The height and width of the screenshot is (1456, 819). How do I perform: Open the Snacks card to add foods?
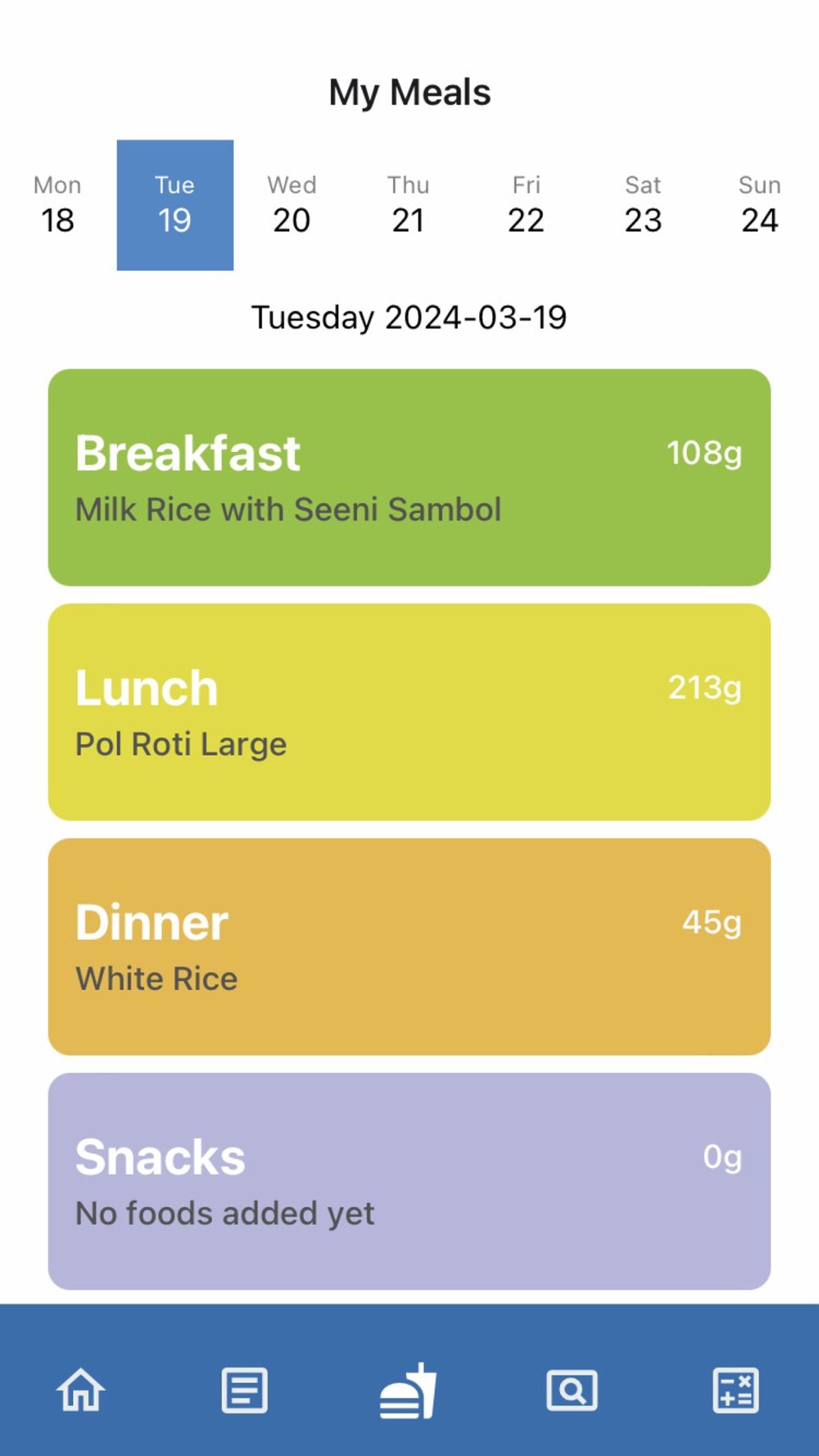pos(409,1181)
